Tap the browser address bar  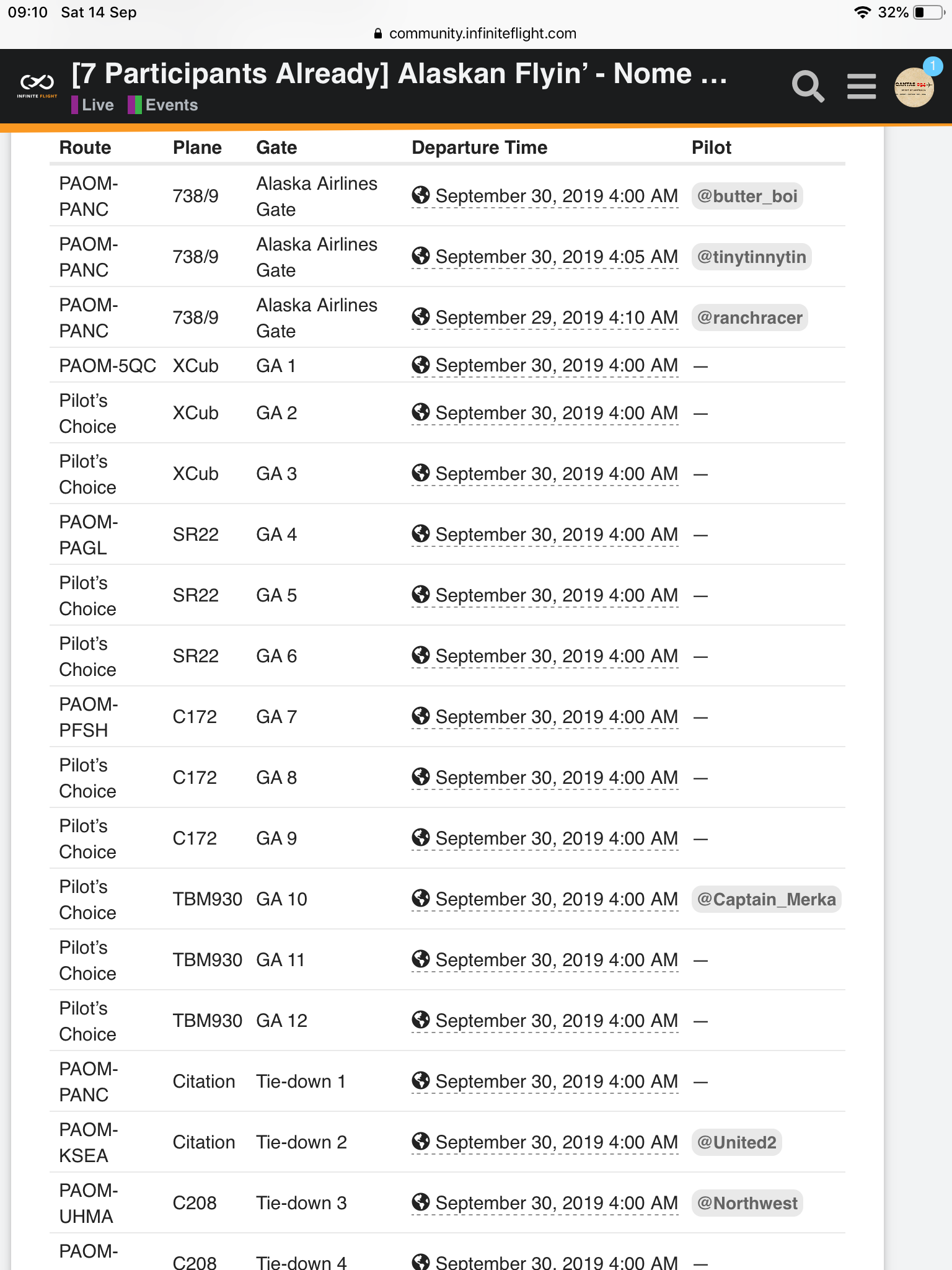click(476, 33)
